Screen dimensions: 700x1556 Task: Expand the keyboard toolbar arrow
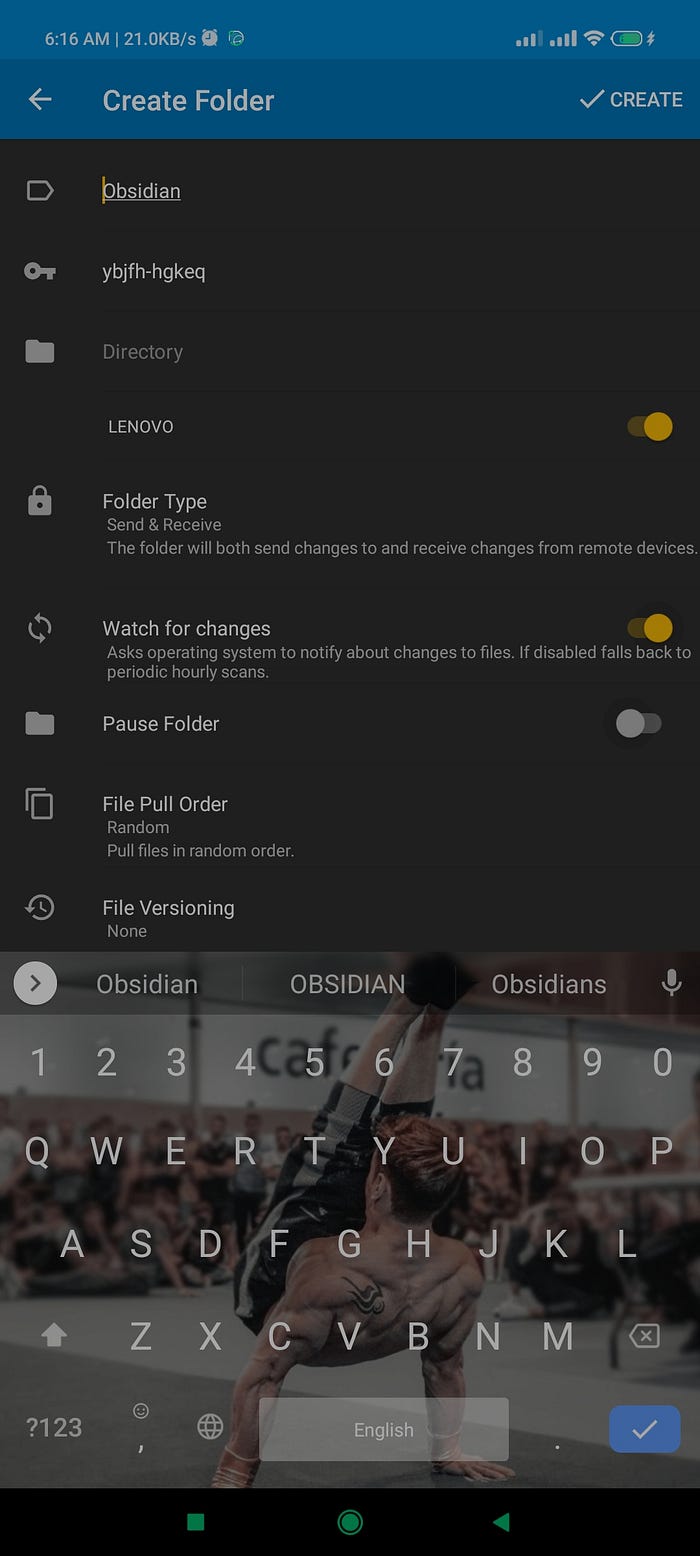35,984
